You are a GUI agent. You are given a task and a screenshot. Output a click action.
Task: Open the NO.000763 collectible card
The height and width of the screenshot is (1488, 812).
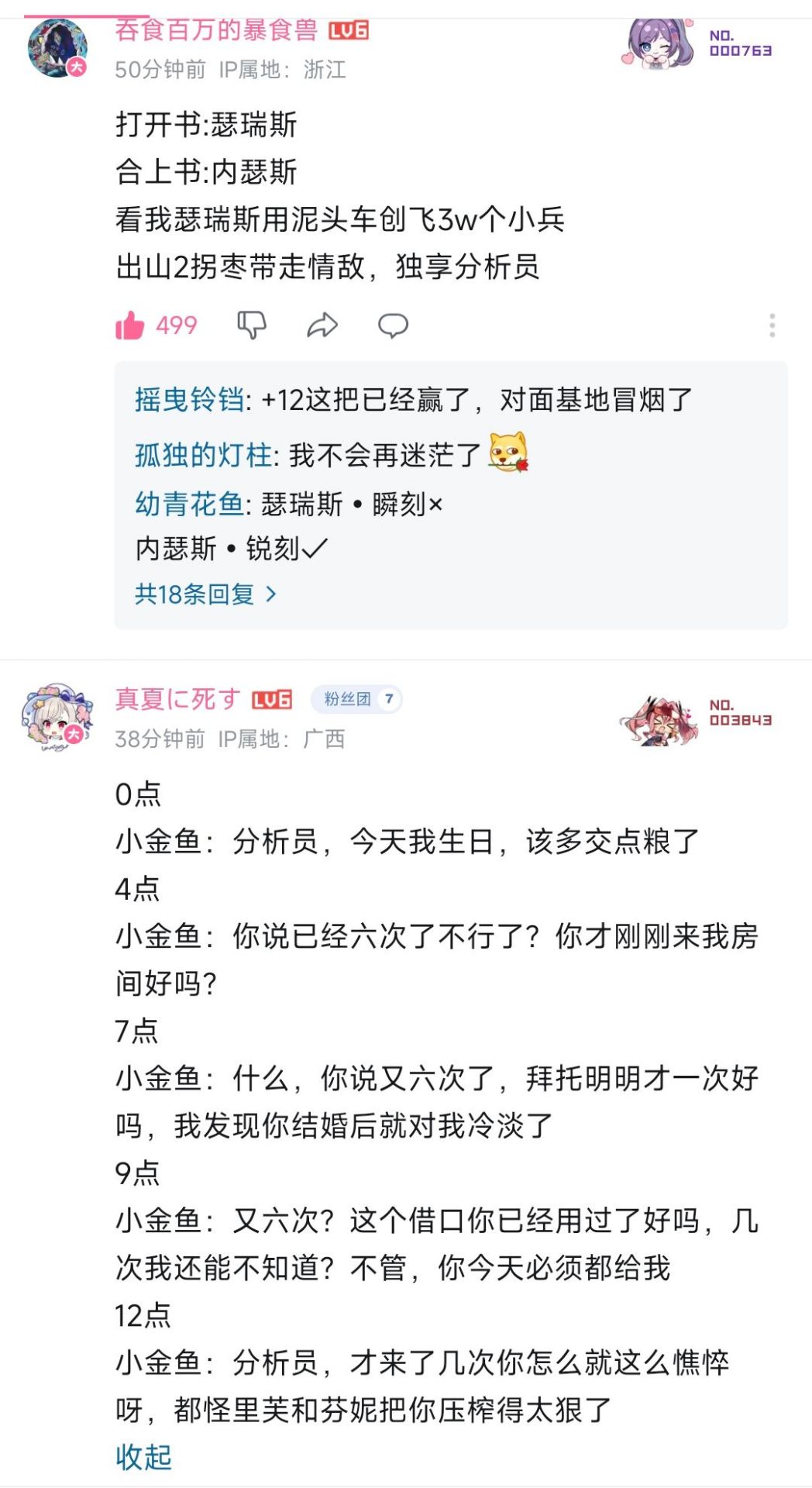click(x=697, y=44)
